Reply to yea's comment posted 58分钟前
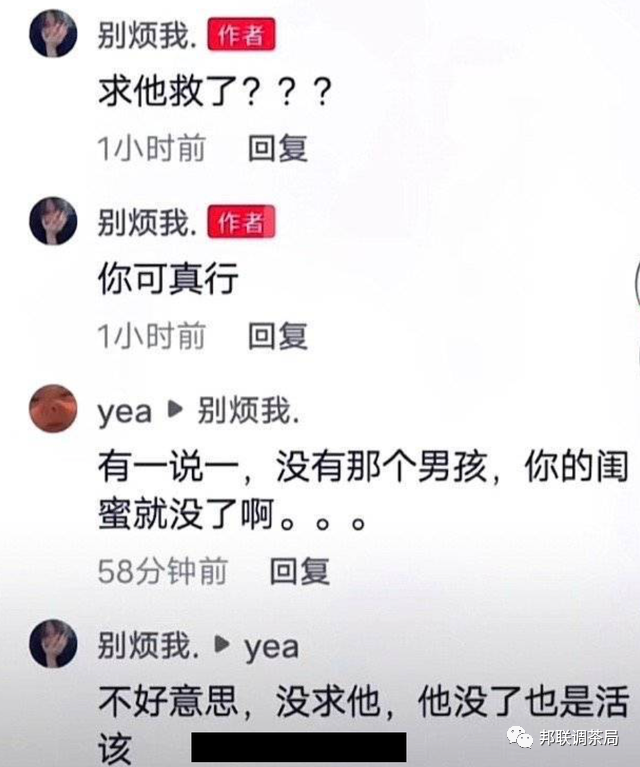The width and height of the screenshot is (640, 767). (299, 571)
